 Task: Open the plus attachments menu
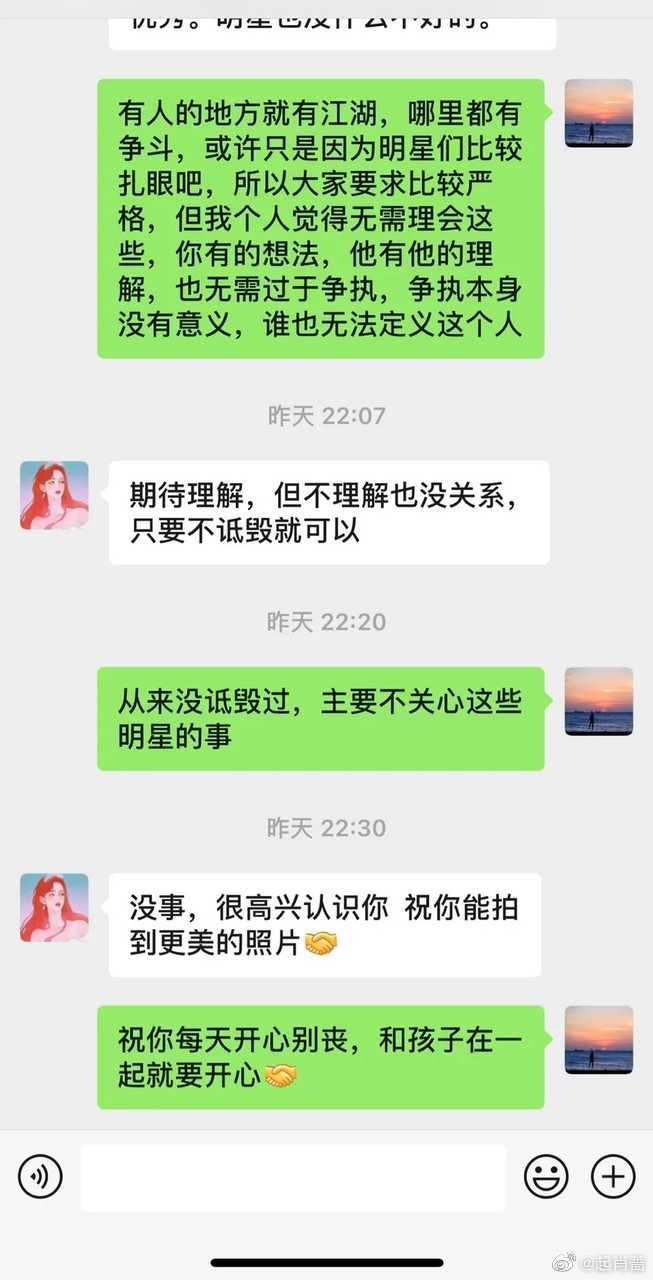point(613,1176)
